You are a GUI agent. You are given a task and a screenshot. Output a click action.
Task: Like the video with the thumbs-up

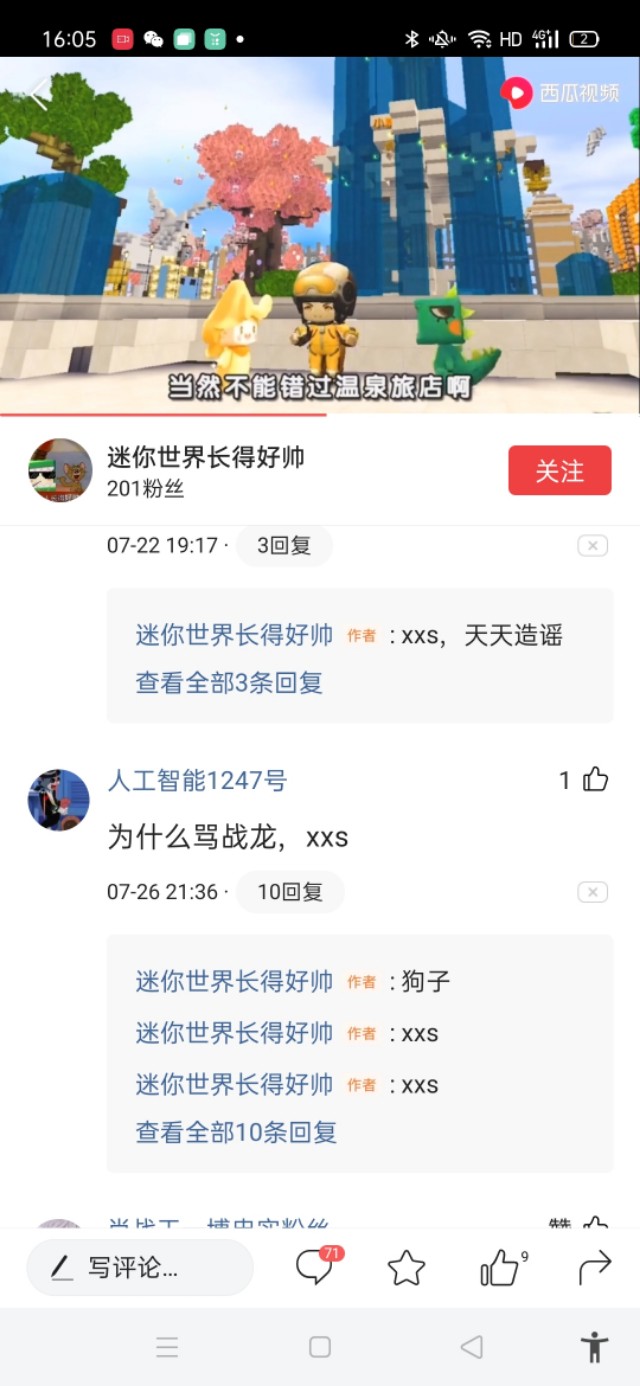pos(499,1269)
